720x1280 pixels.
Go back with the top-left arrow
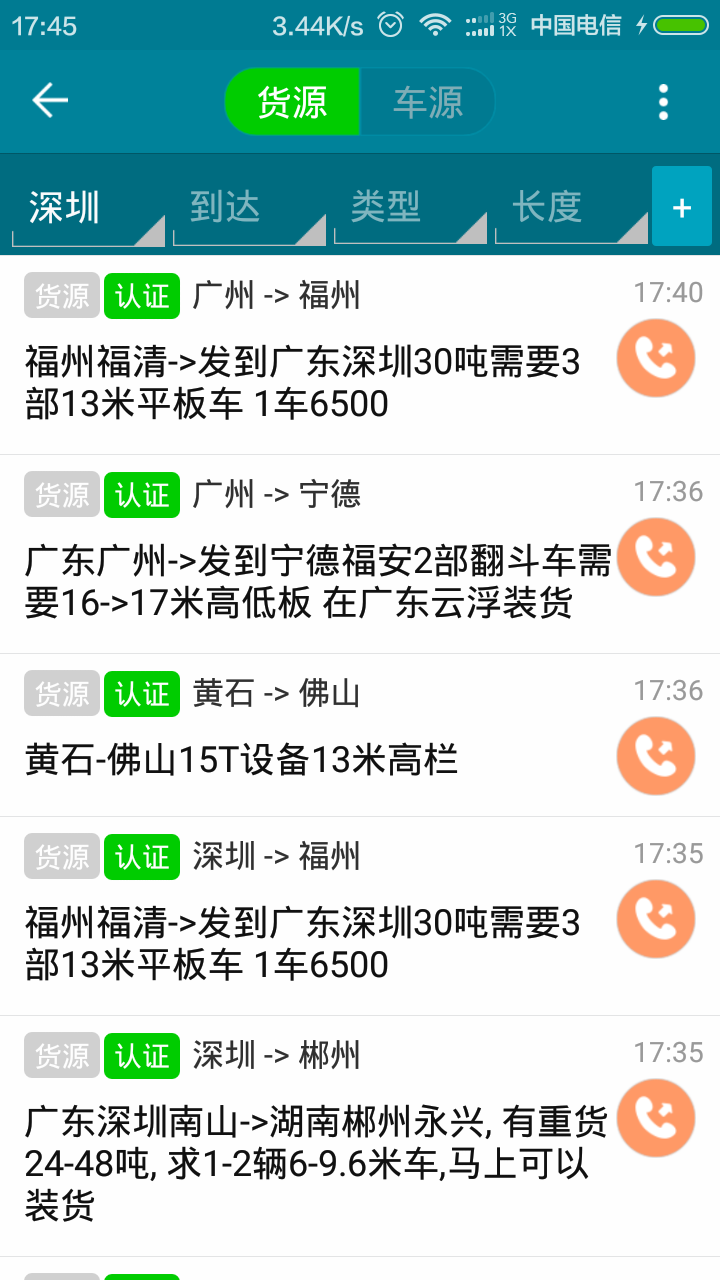click(50, 101)
